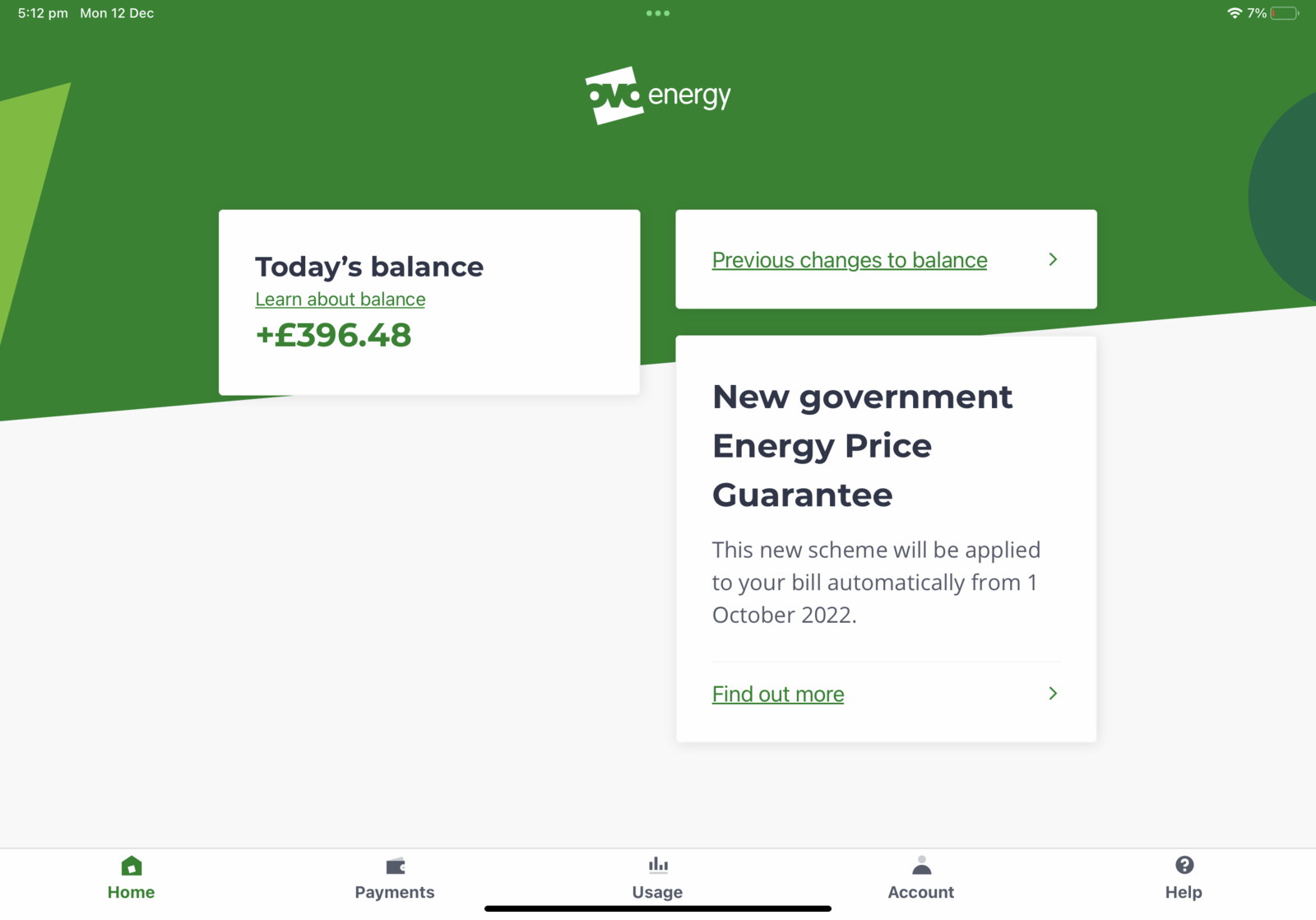Select the Account tab
1316x920 pixels.
[920, 877]
